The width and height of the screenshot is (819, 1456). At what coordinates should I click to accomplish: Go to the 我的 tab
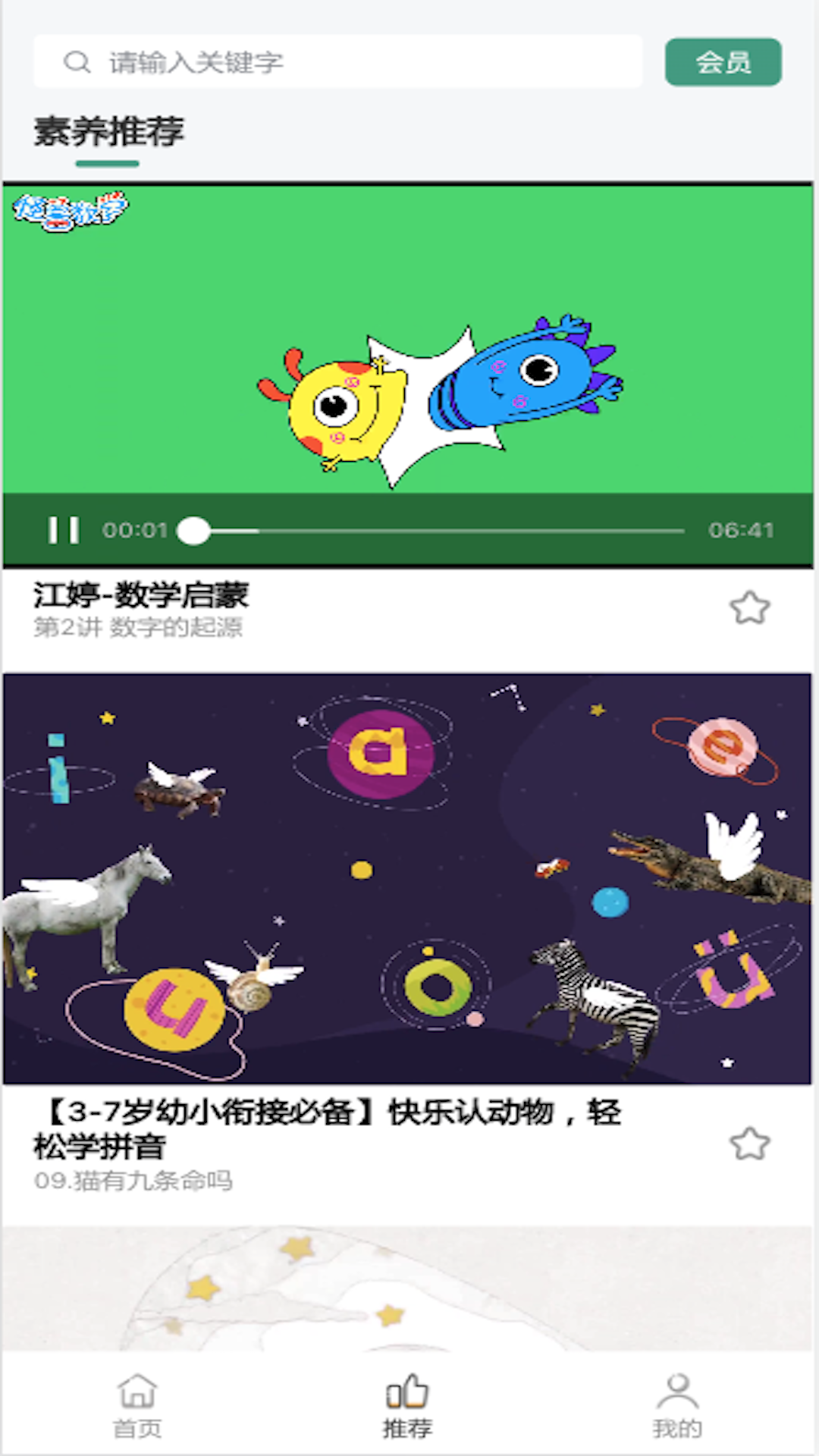[677, 1406]
